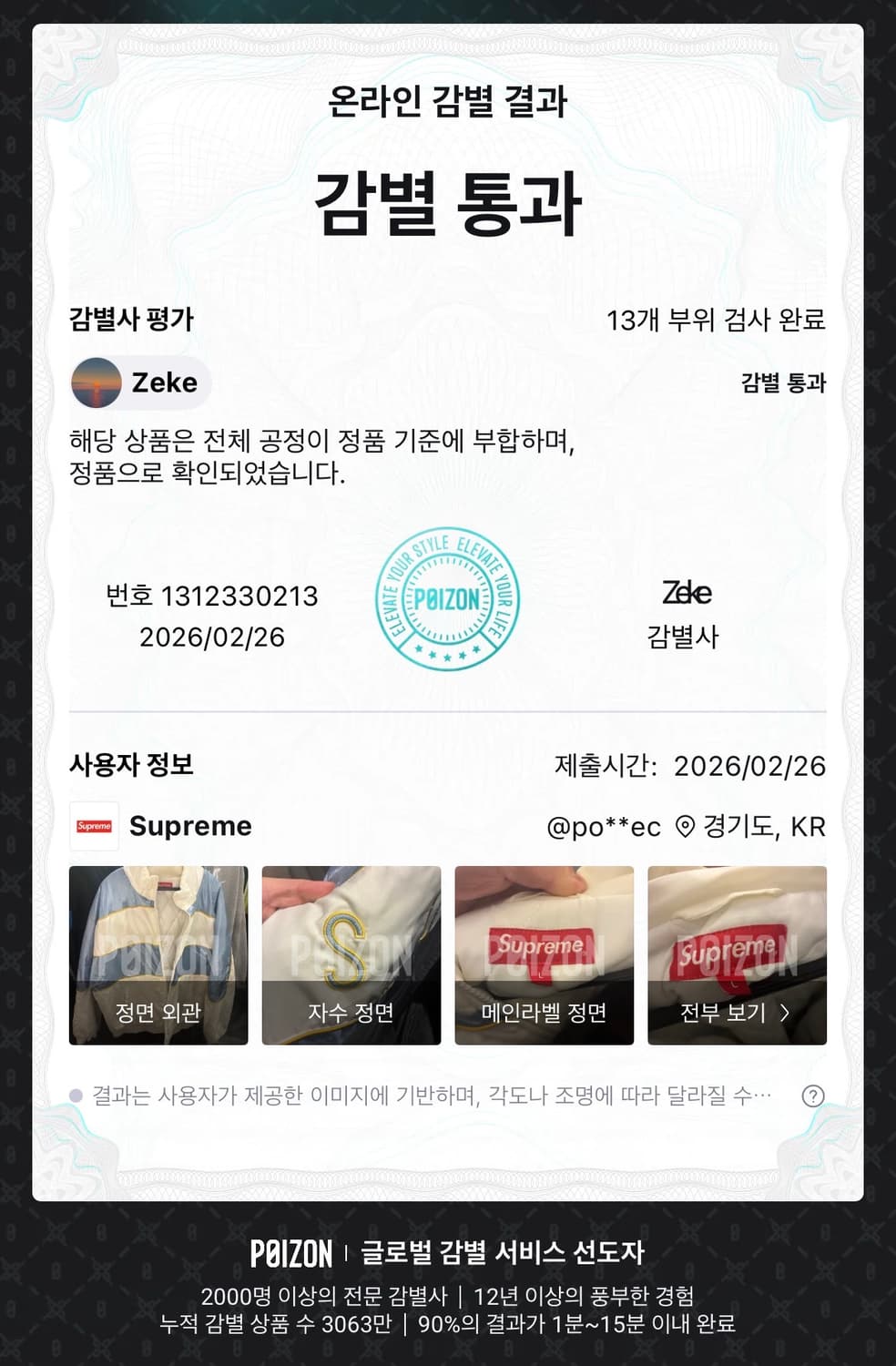Select the Supreme box logo icon
The image size is (896, 1366).
(x=95, y=827)
